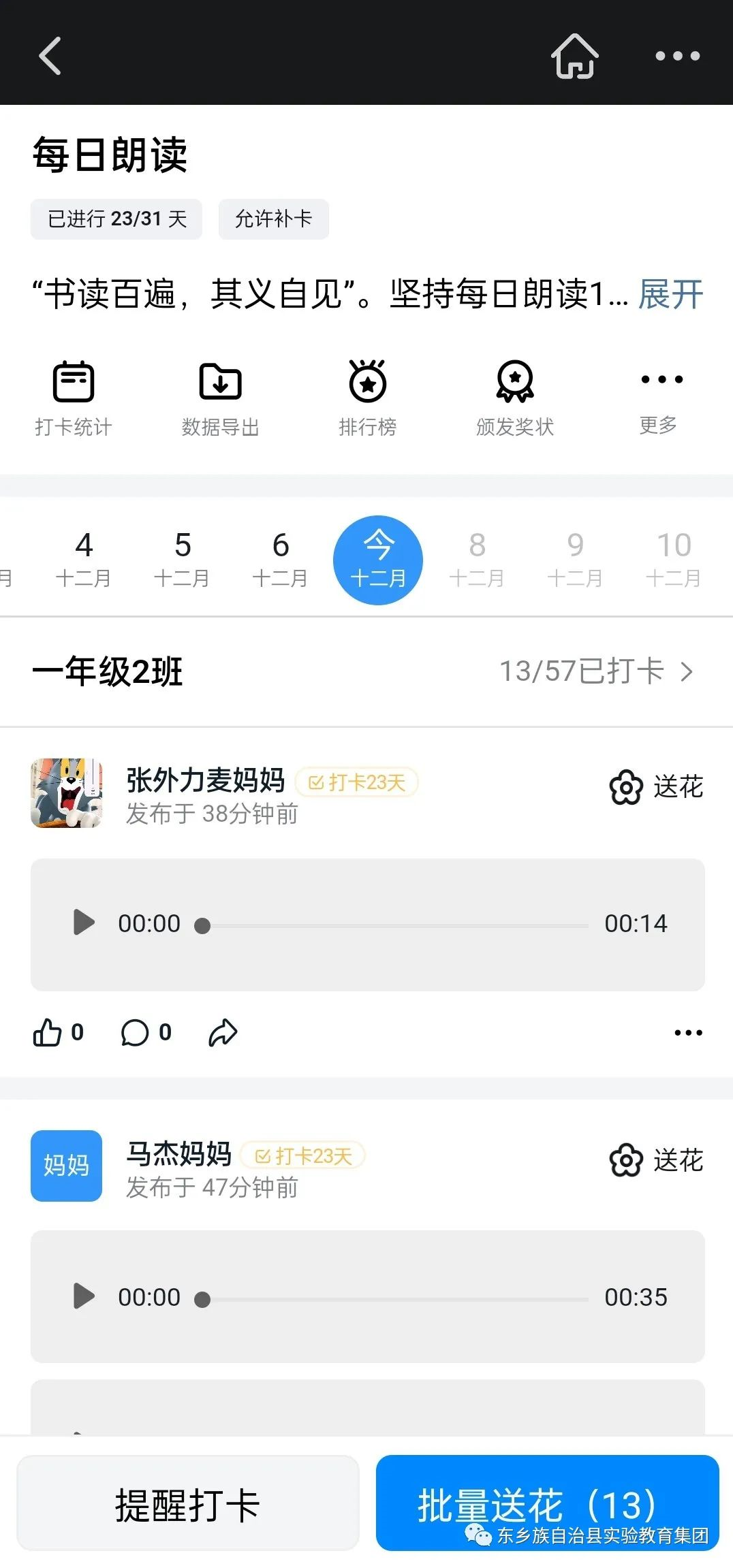Show 更多 options

[x=659, y=398]
